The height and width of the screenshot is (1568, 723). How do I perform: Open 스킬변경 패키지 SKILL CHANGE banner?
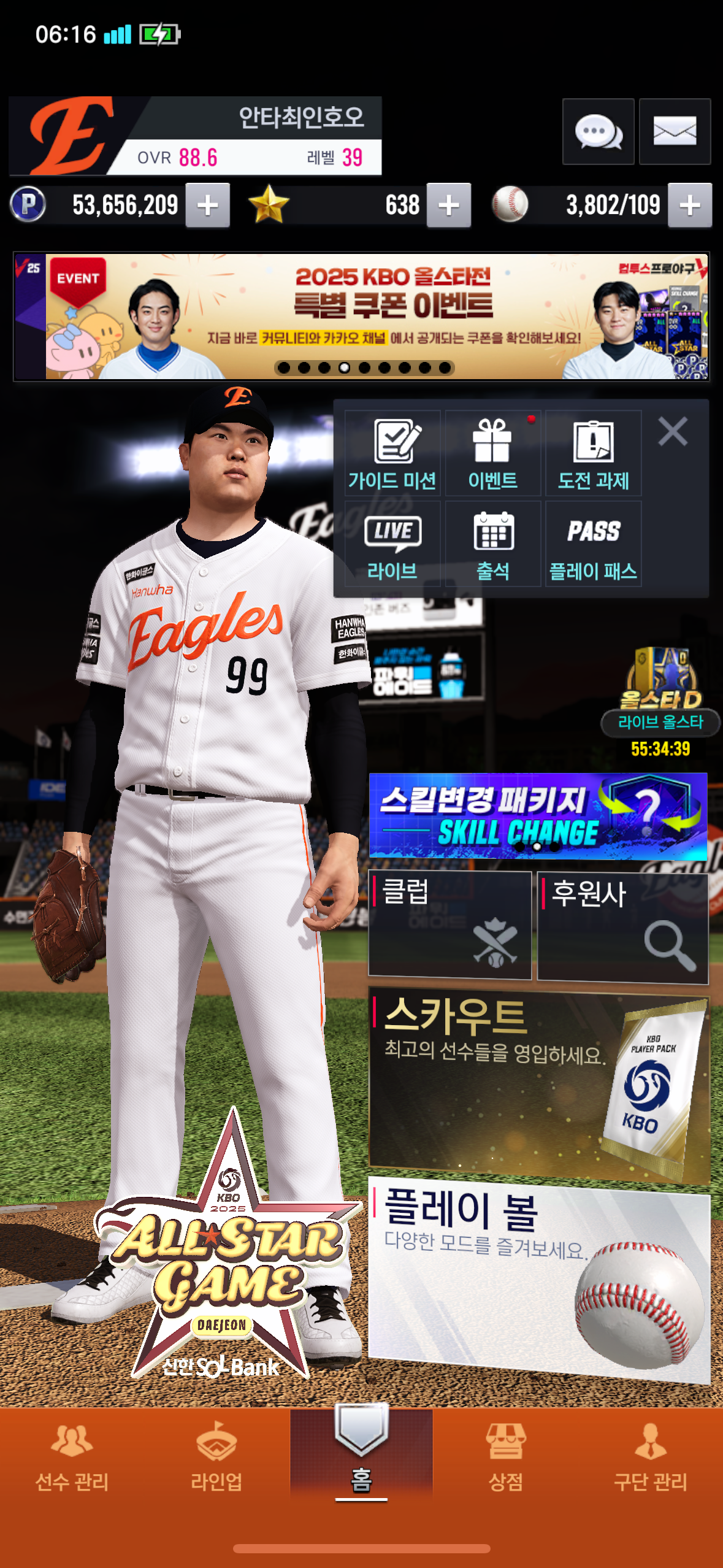[538, 816]
